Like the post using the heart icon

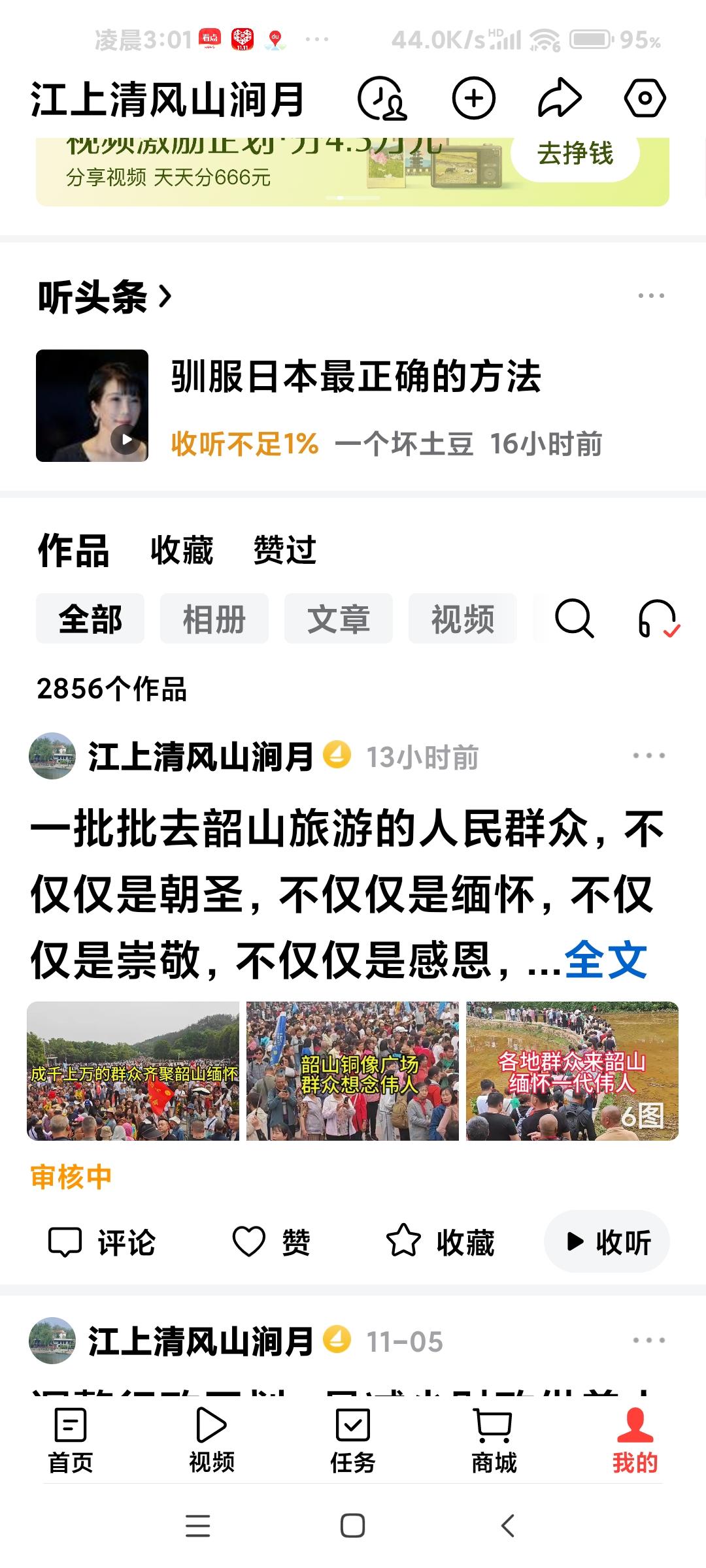click(x=252, y=1241)
